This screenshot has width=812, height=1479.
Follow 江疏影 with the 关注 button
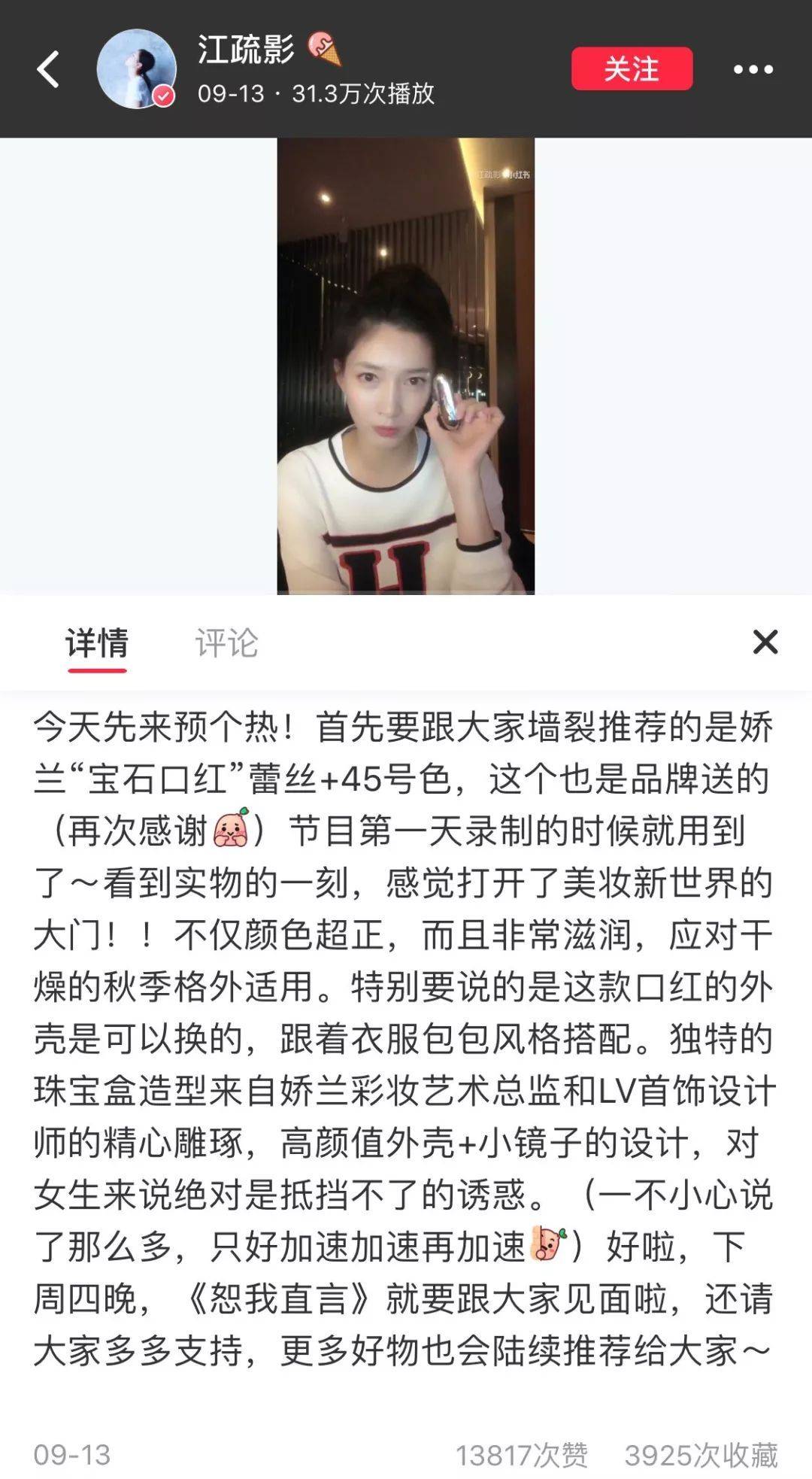pos(632,69)
